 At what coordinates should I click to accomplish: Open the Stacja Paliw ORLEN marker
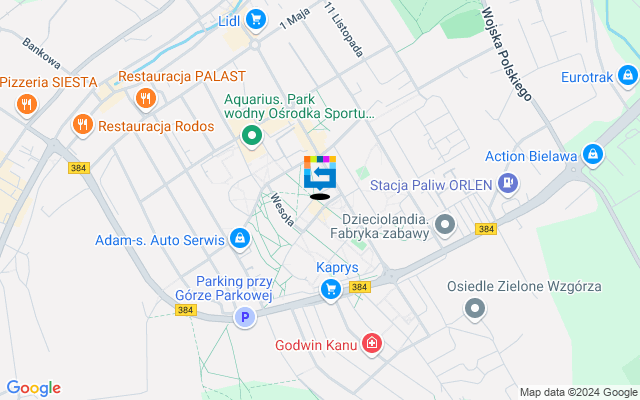[x=508, y=184]
